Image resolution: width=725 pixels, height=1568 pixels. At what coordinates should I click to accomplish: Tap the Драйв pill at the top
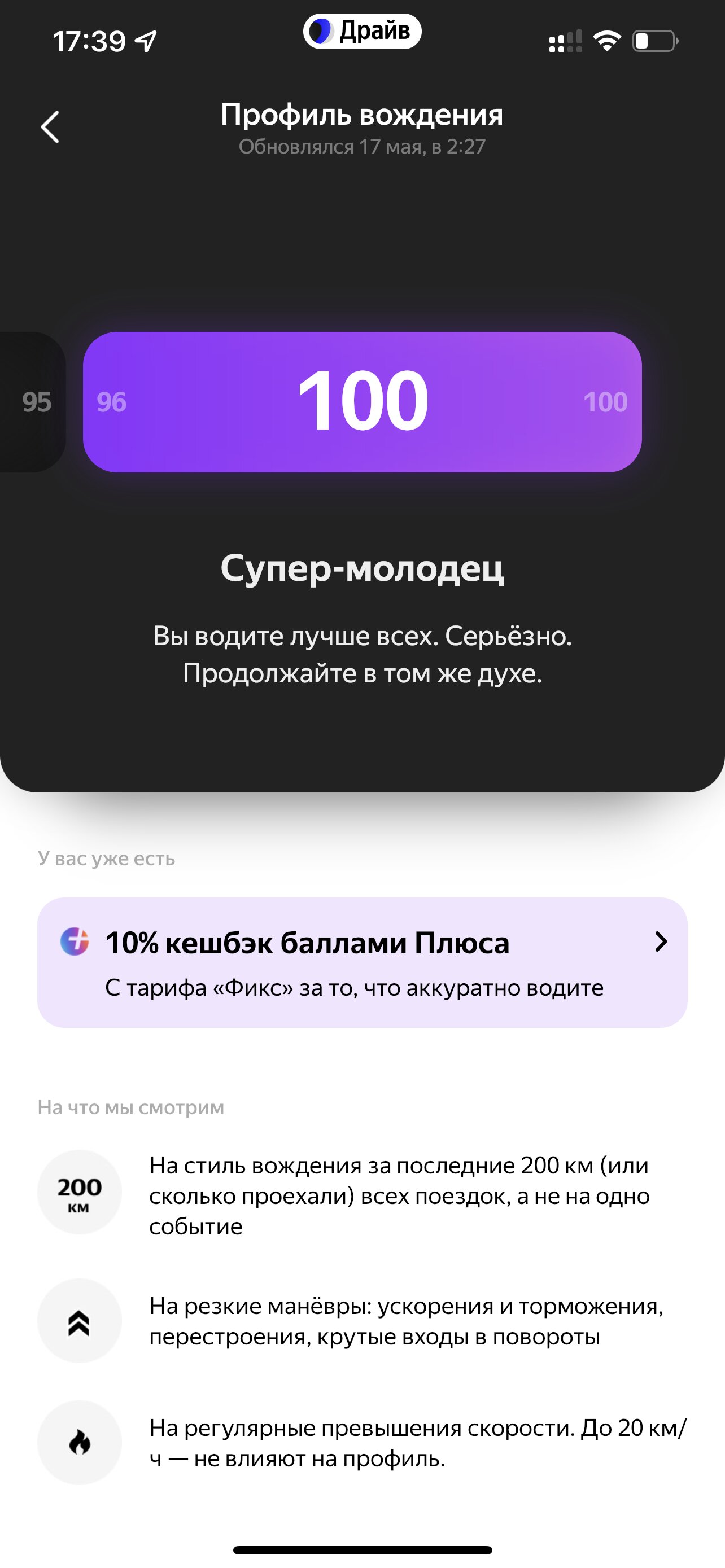(x=362, y=31)
